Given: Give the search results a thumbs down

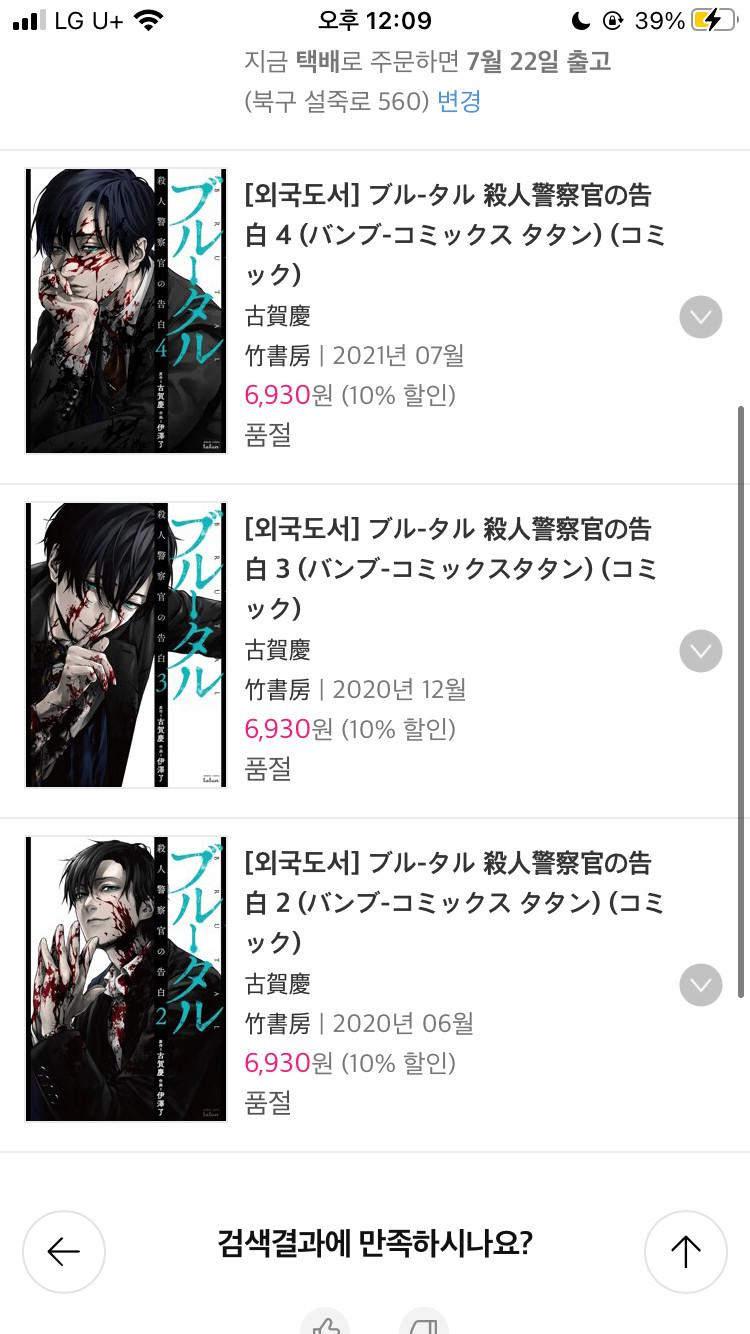Looking at the screenshot, I should 424,1322.
